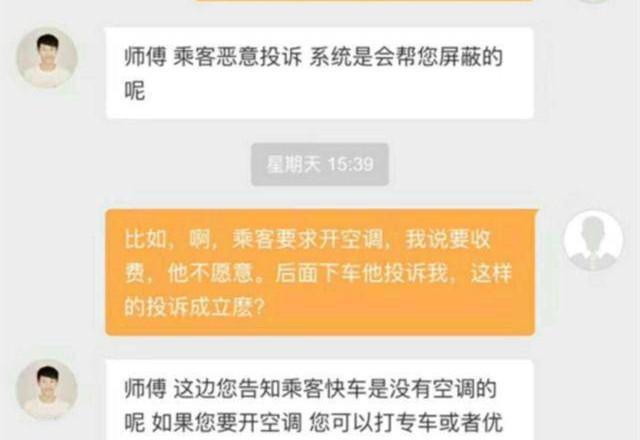Open agent avatar beside the 快车是没有空调 message

tap(47, 390)
